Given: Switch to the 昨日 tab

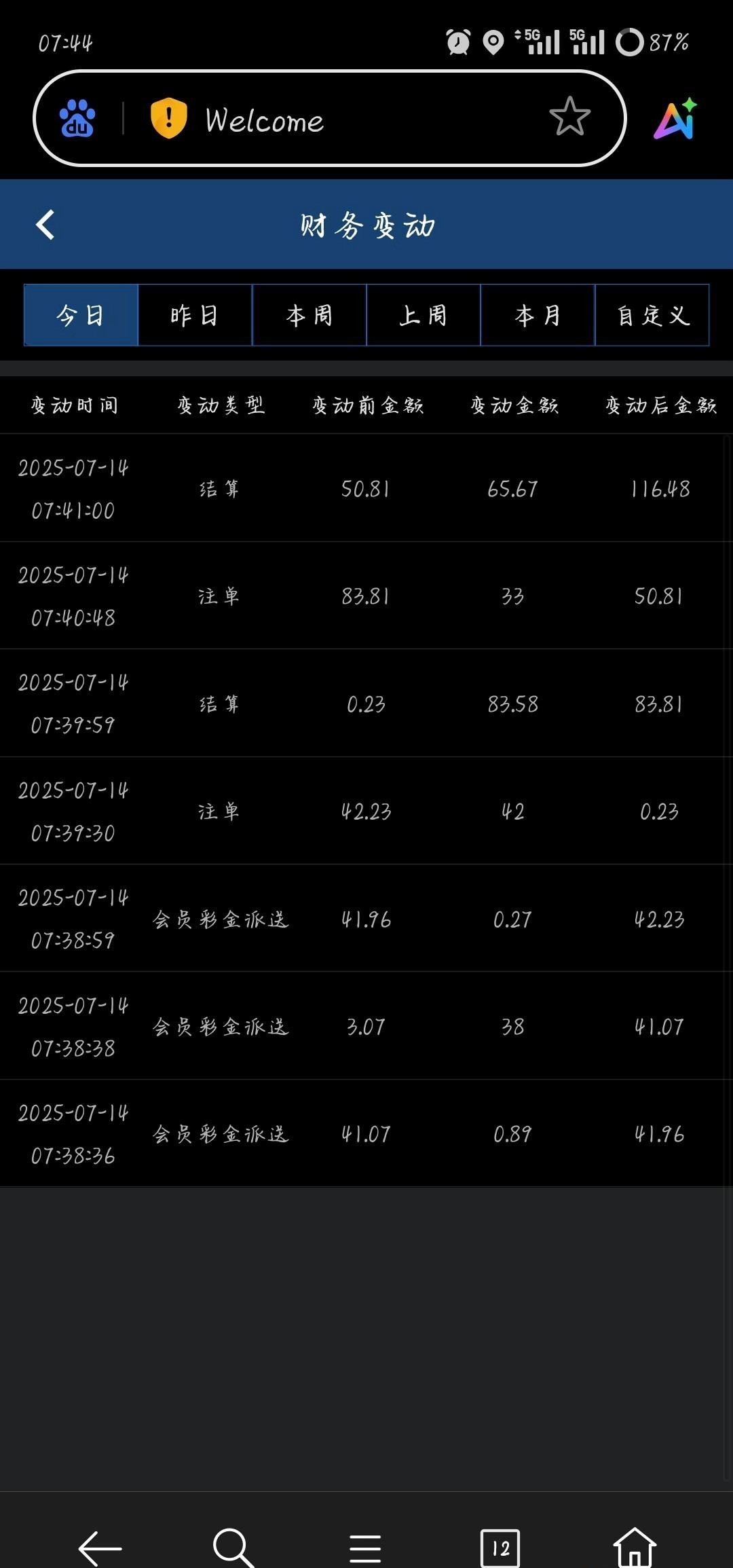Looking at the screenshot, I should pos(195,315).
